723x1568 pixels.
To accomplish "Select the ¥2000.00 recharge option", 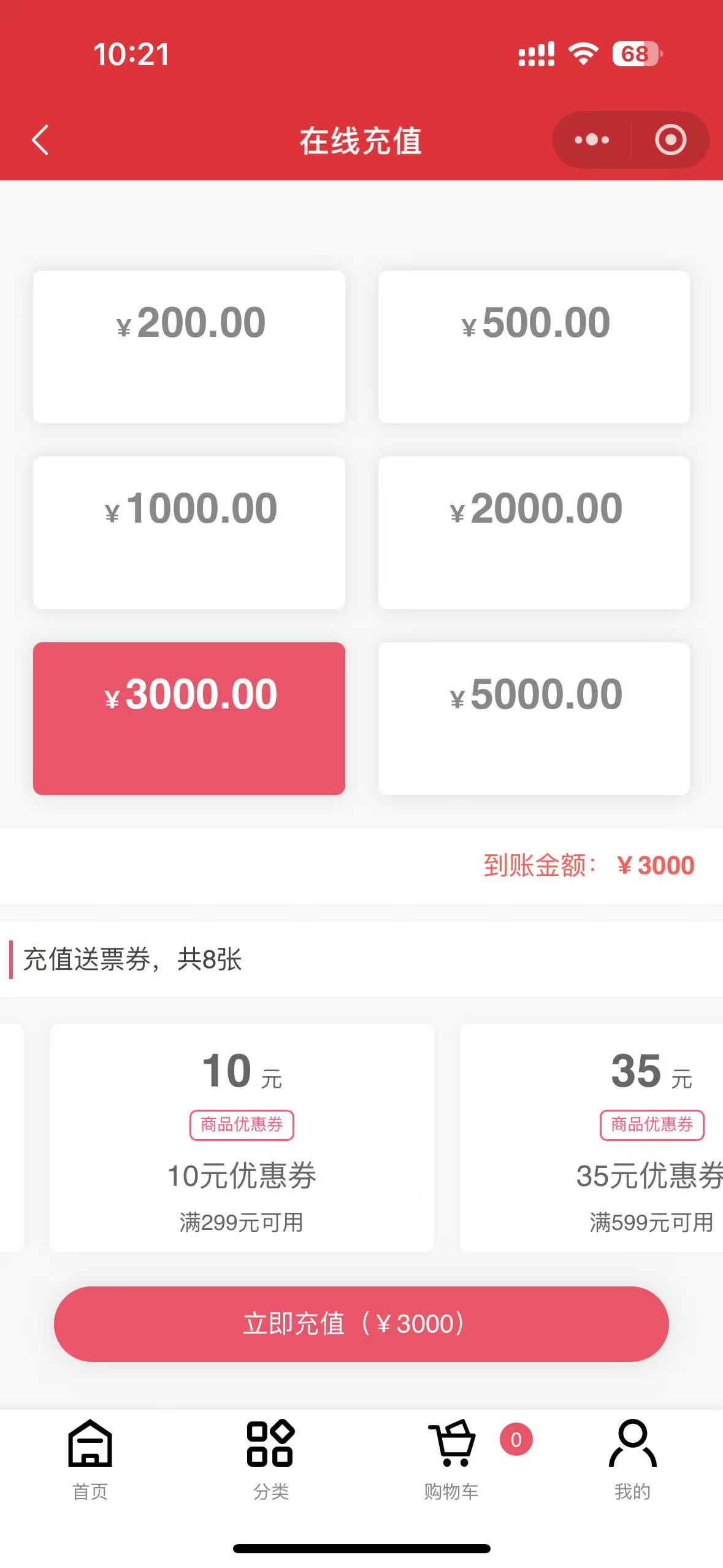I will coord(534,532).
